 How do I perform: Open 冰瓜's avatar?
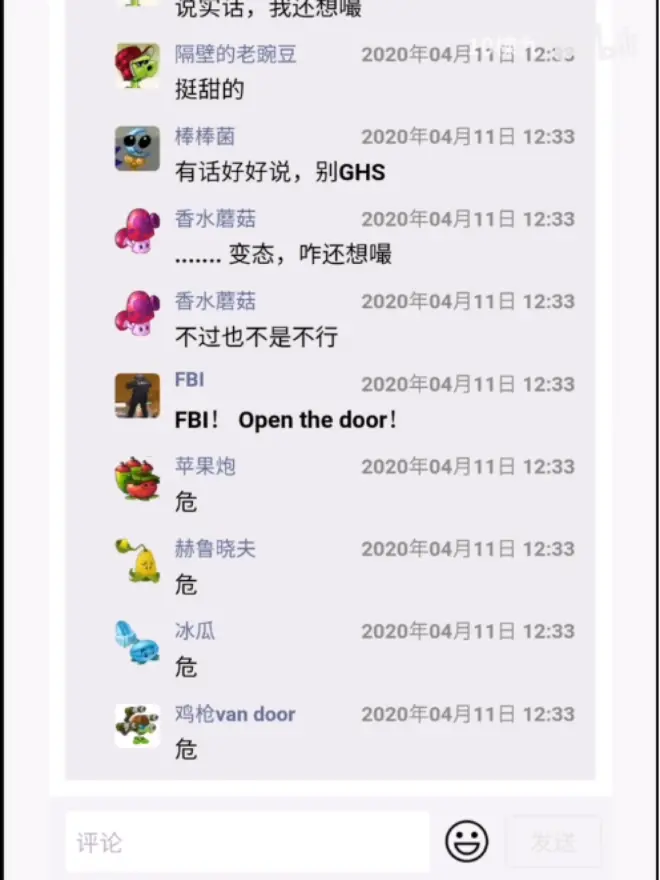pyautogui.click(x=137, y=643)
